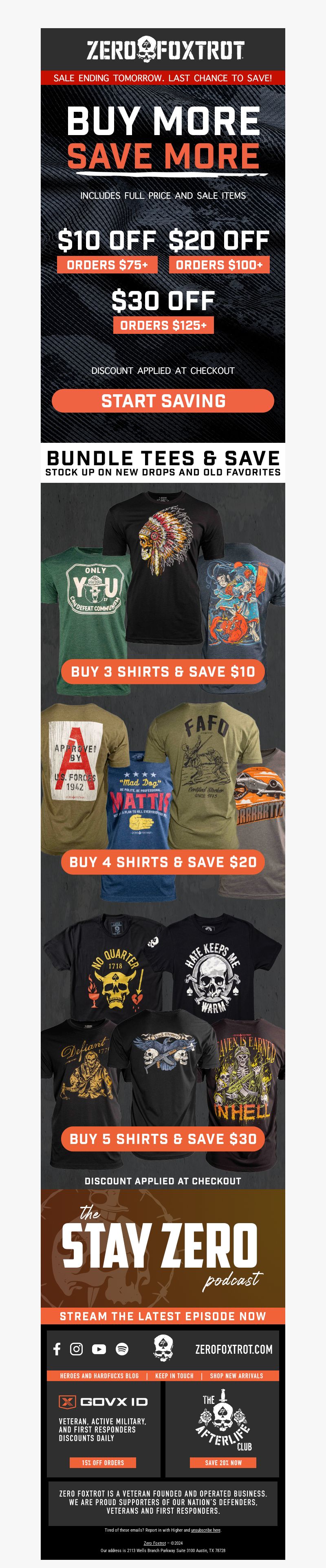Visit the Facebook page icon
Viewport: 326px width, 1568px height.
tap(57, 1349)
